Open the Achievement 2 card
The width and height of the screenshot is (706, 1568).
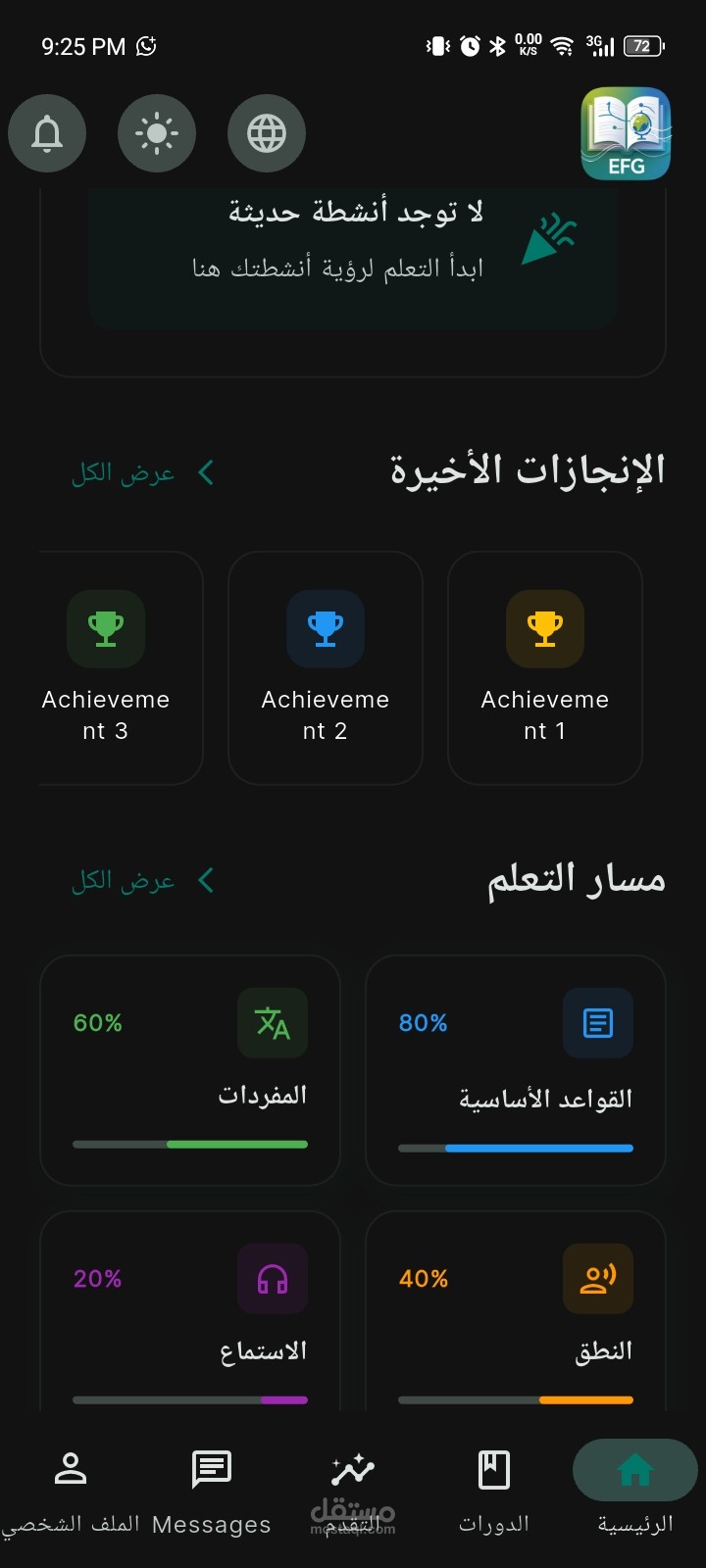tap(326, 668)
